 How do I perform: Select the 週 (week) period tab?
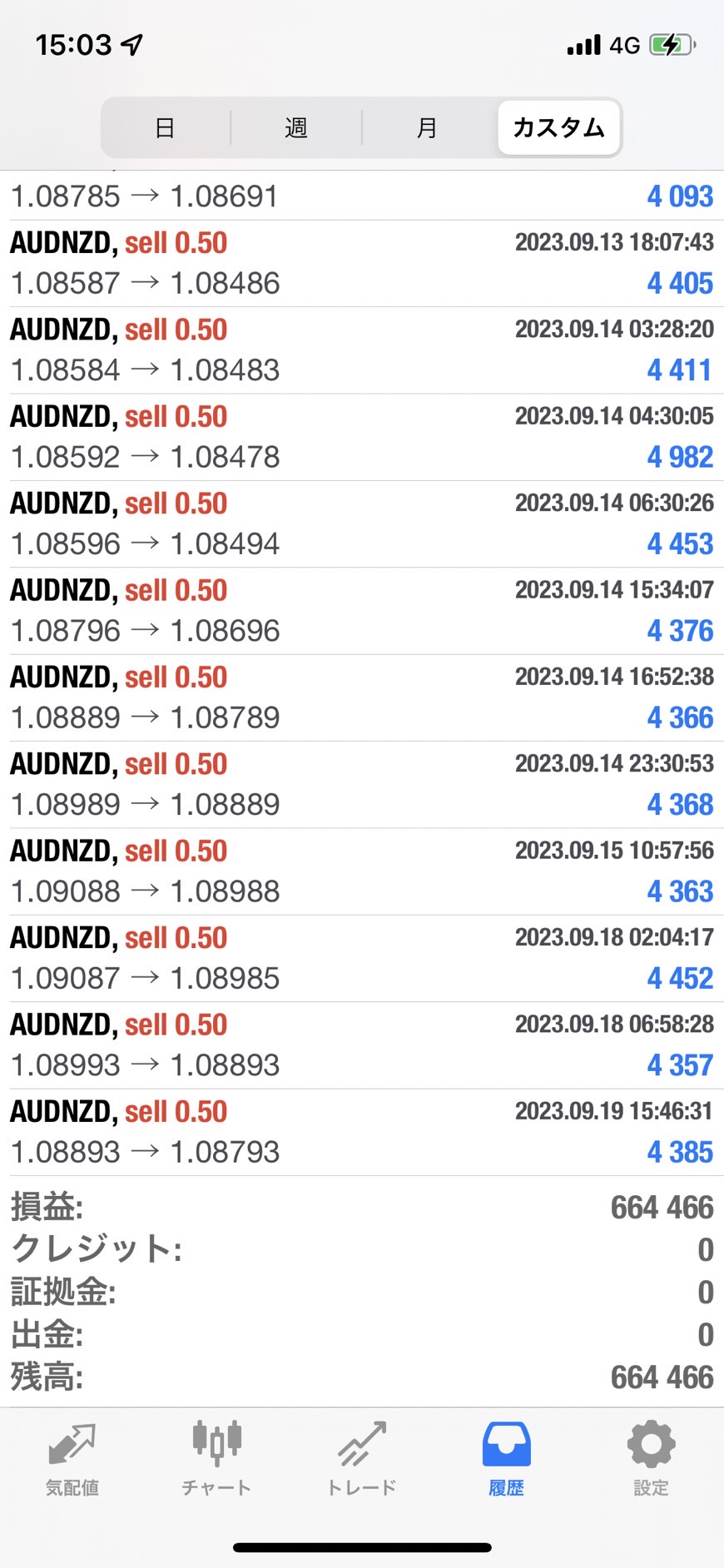(296, 128)
